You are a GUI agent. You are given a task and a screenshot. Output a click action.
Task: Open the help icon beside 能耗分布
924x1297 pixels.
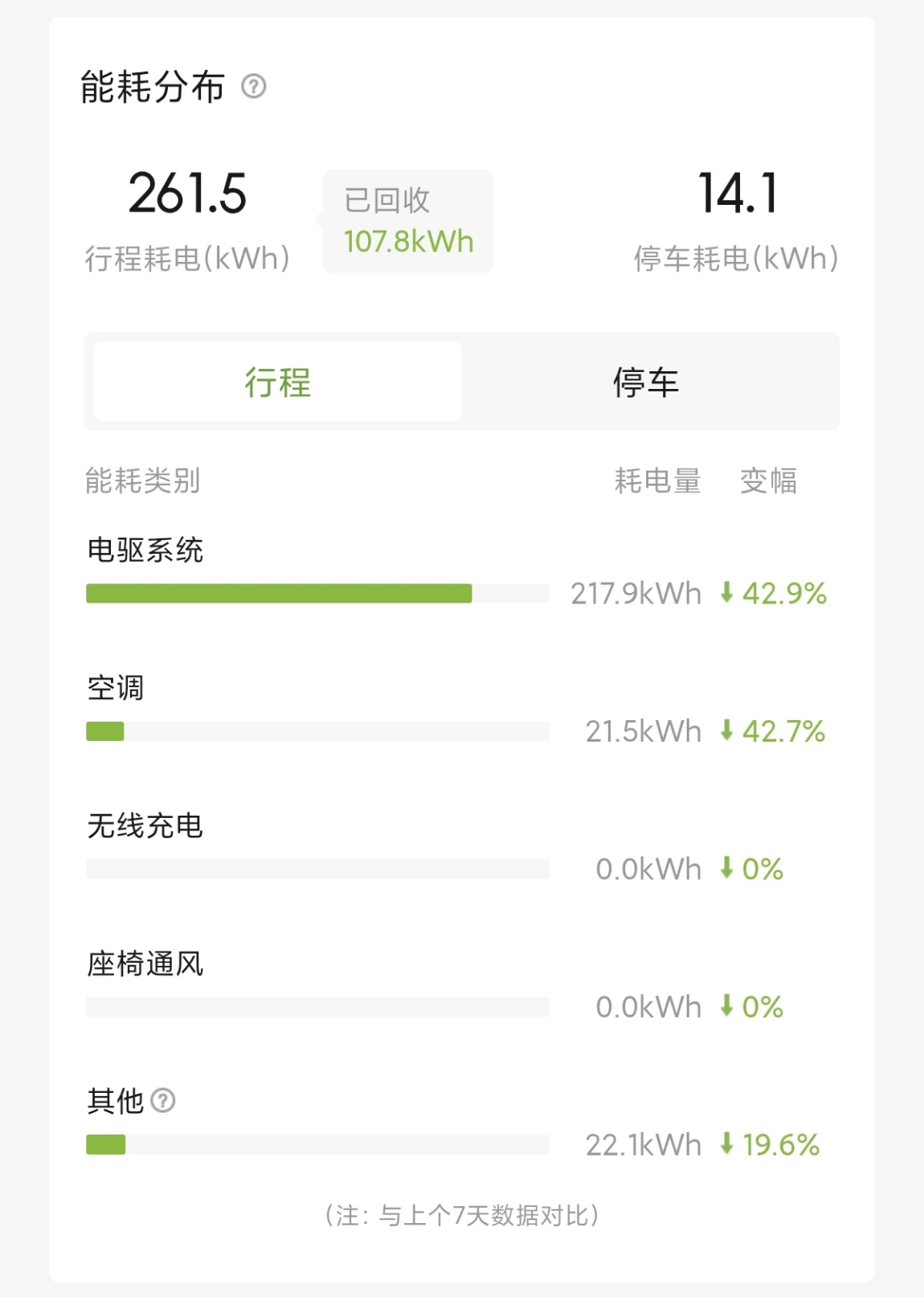(254, 86)
